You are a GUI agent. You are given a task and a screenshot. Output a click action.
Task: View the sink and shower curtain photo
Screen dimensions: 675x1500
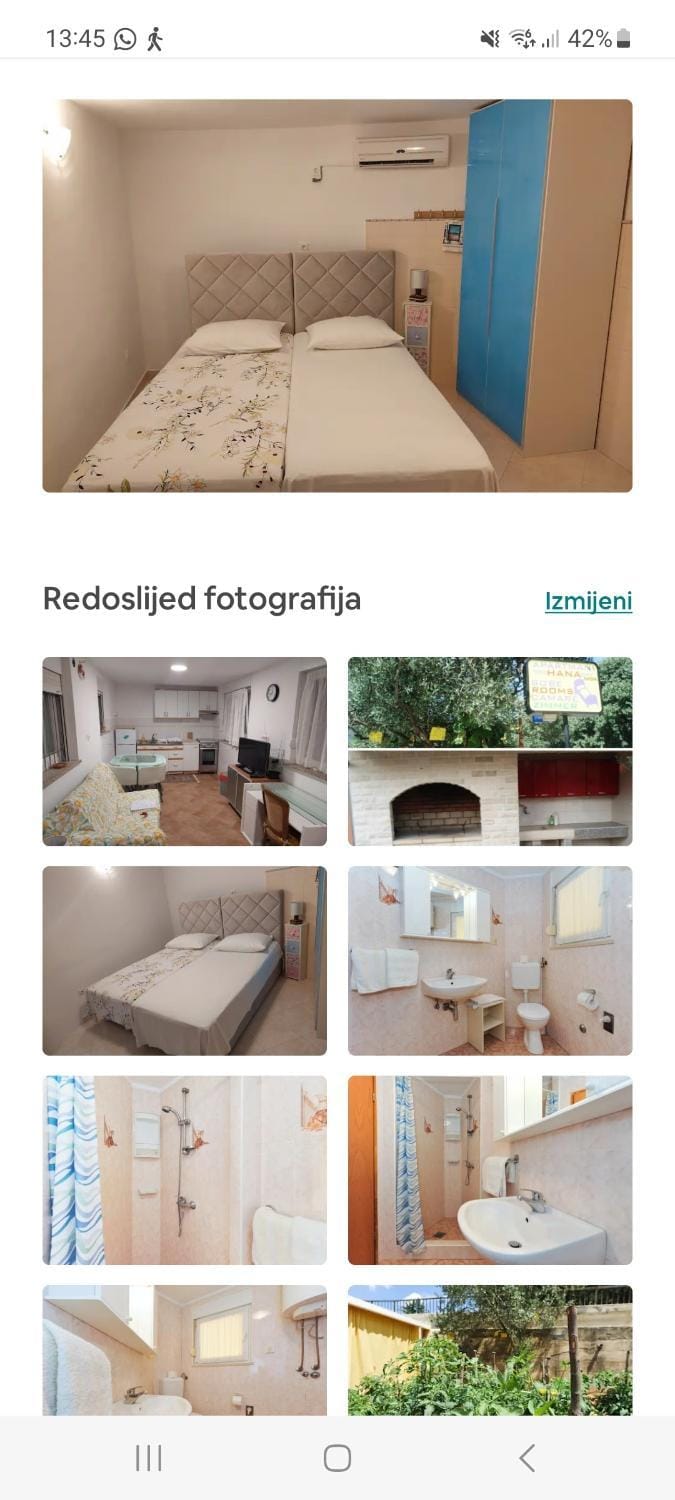[490, 1170]
